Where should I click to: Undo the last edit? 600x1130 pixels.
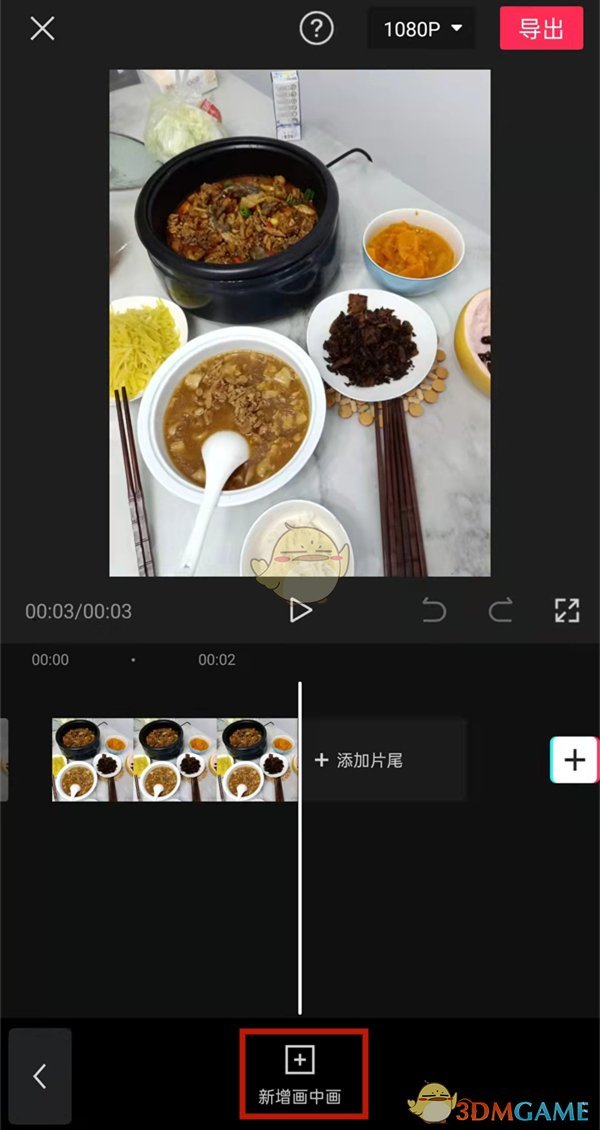pos(434,610)
